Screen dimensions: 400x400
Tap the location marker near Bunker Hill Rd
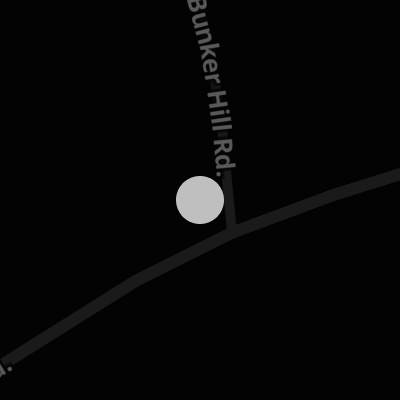[x=200, y=200]
